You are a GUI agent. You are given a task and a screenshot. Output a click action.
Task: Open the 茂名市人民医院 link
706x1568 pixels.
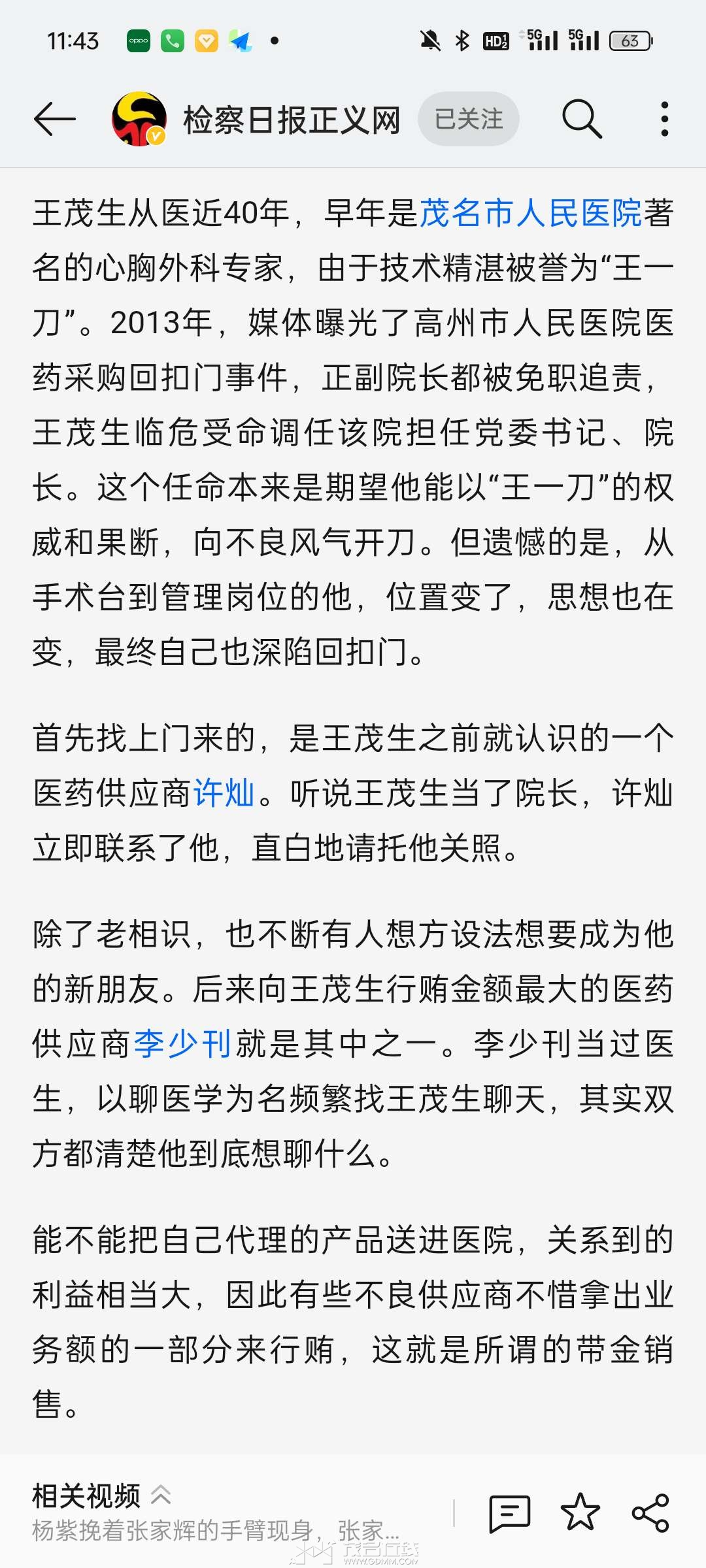[x=531, y=214]
